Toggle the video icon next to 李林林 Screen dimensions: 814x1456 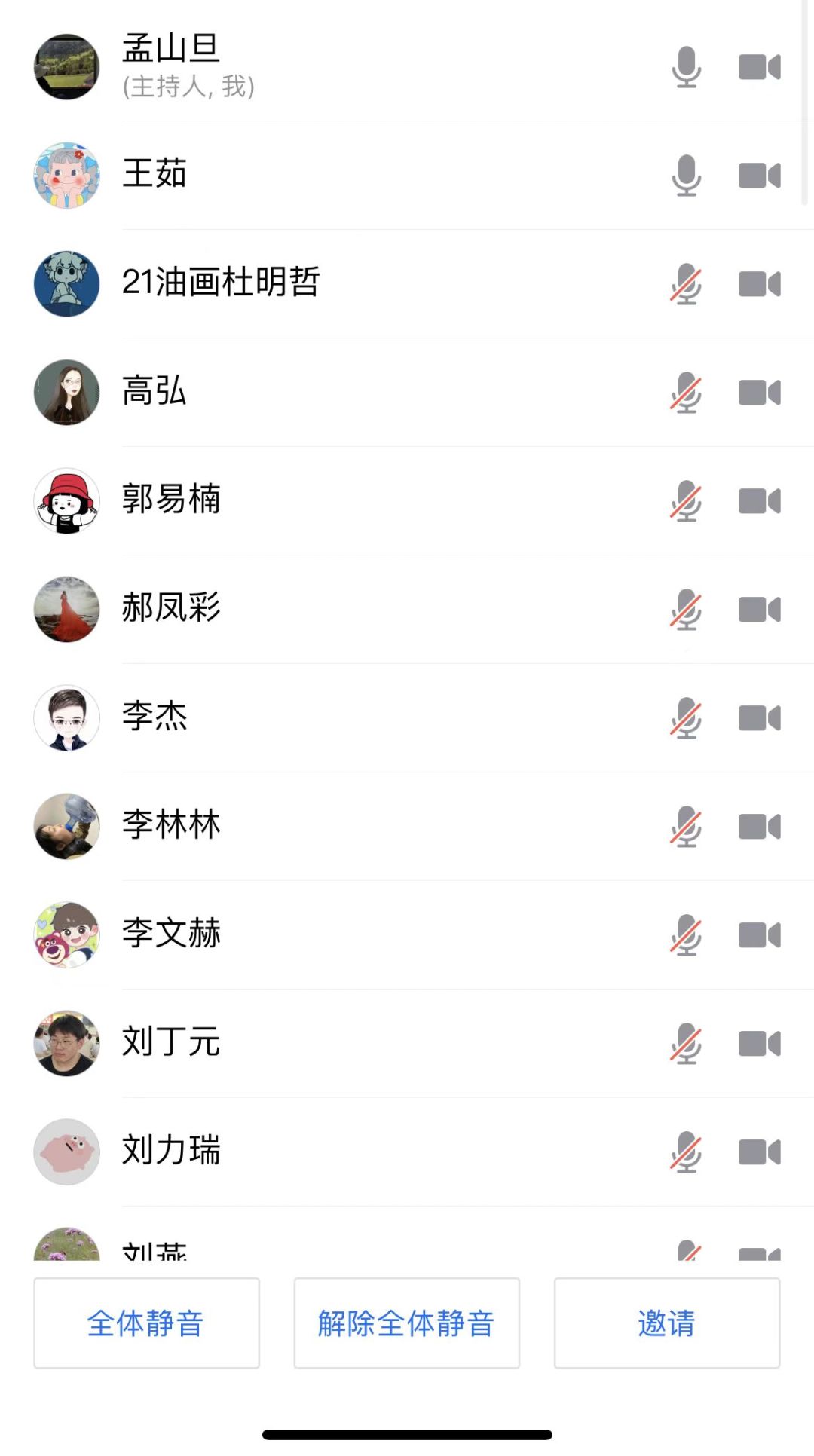[759, 827]
